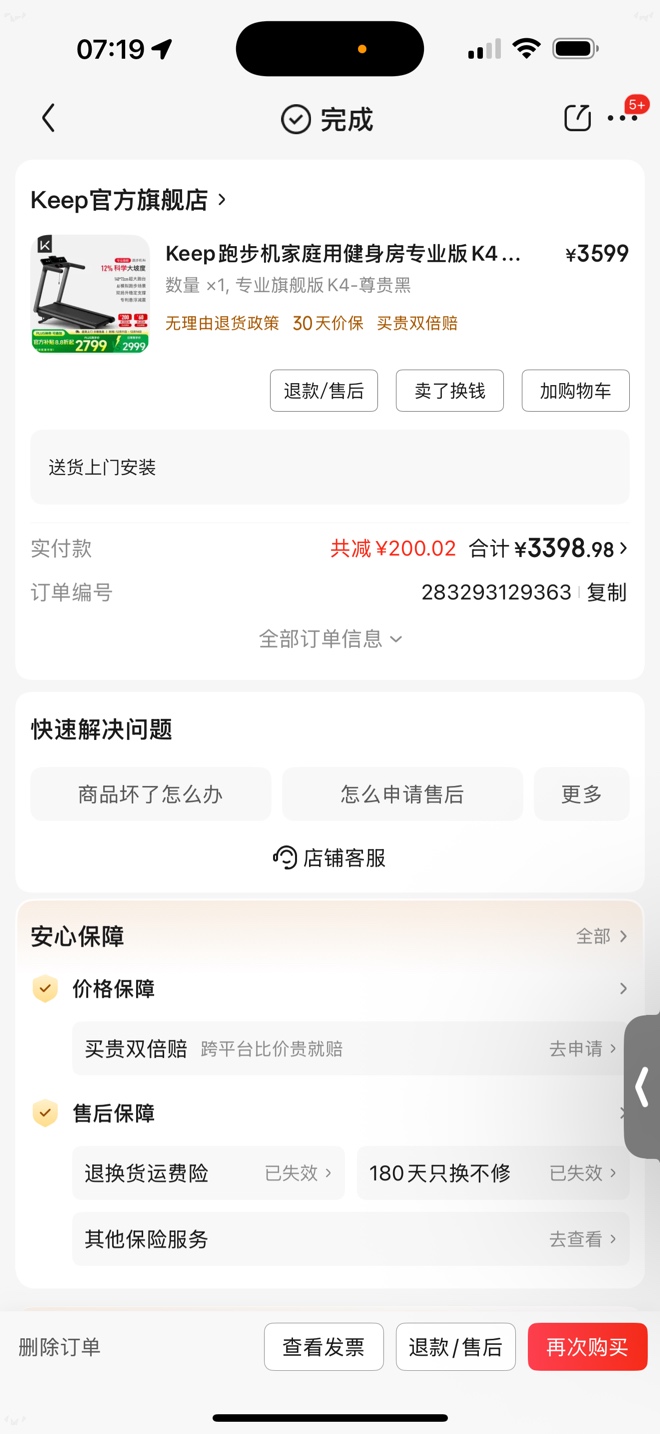The image size is (660, 1434).
Task: Buy again with the red 再次购买 button
Action: (x=587, y=1347)
